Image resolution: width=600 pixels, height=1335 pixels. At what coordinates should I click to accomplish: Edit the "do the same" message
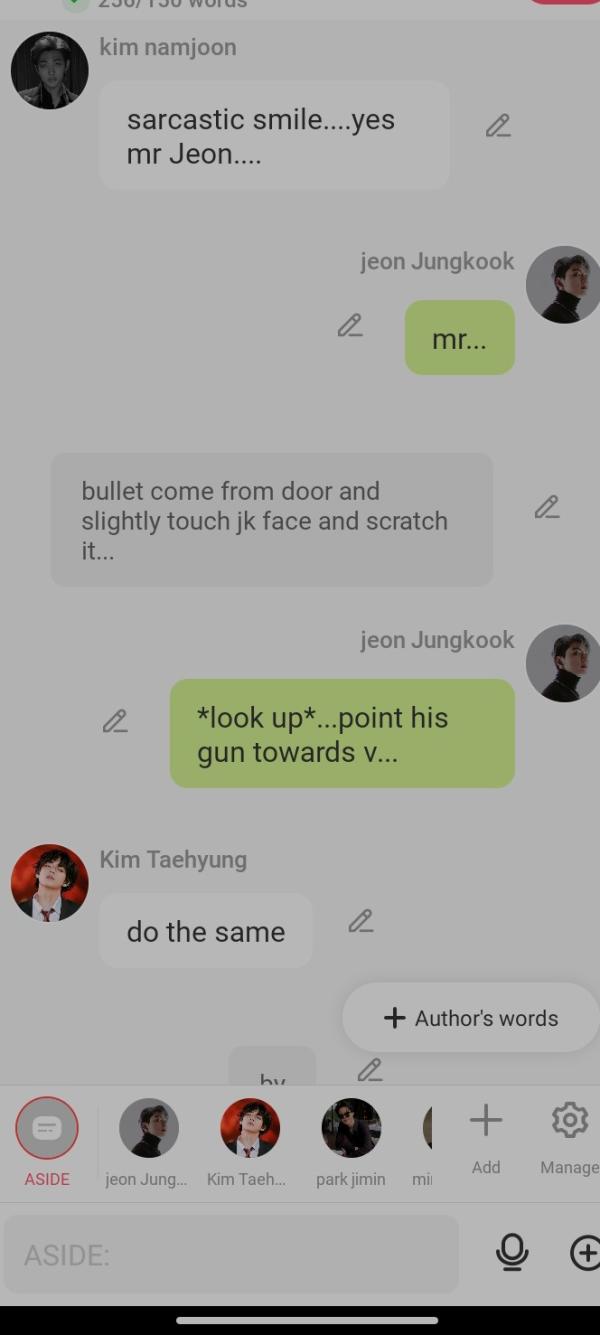[361, 921]
